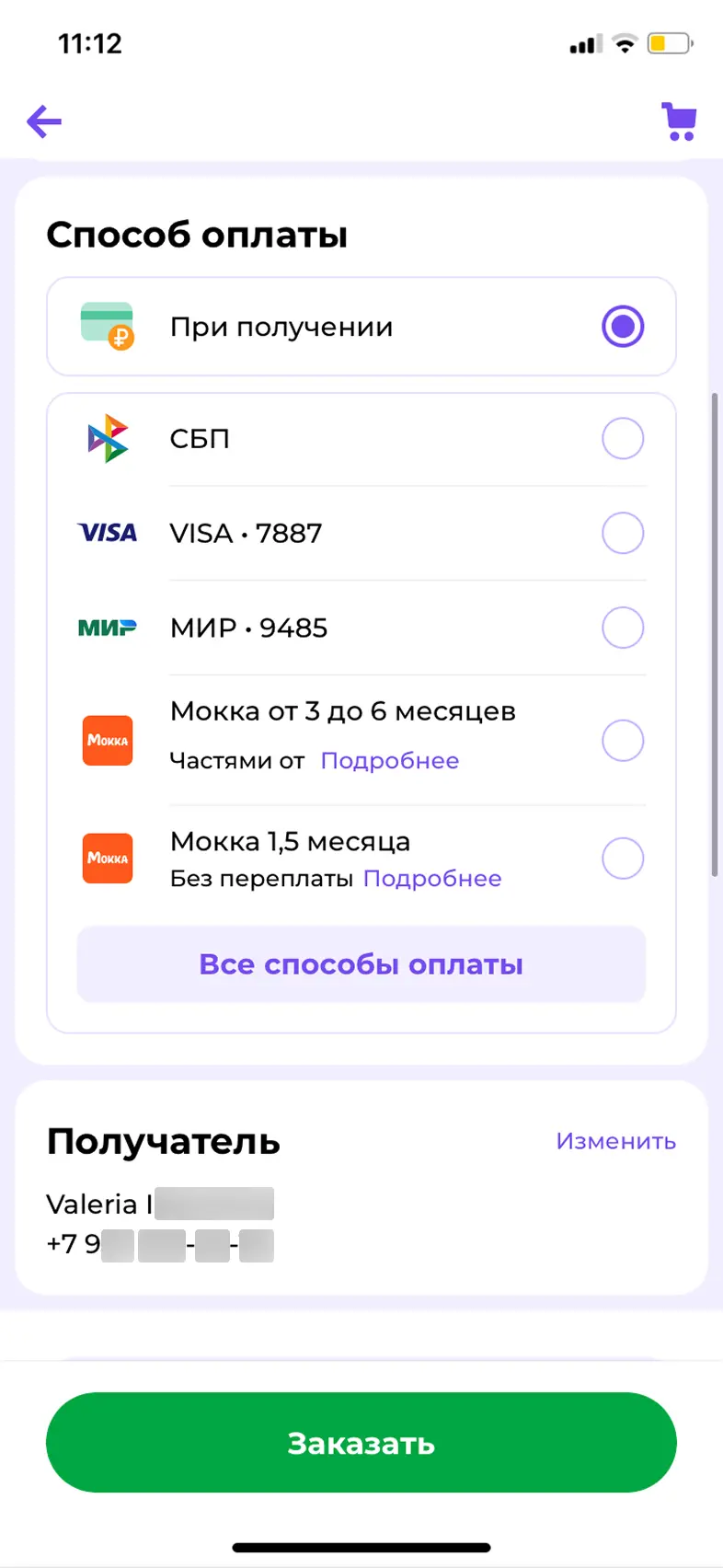Show Все способы оплаты

pos(361,964)
